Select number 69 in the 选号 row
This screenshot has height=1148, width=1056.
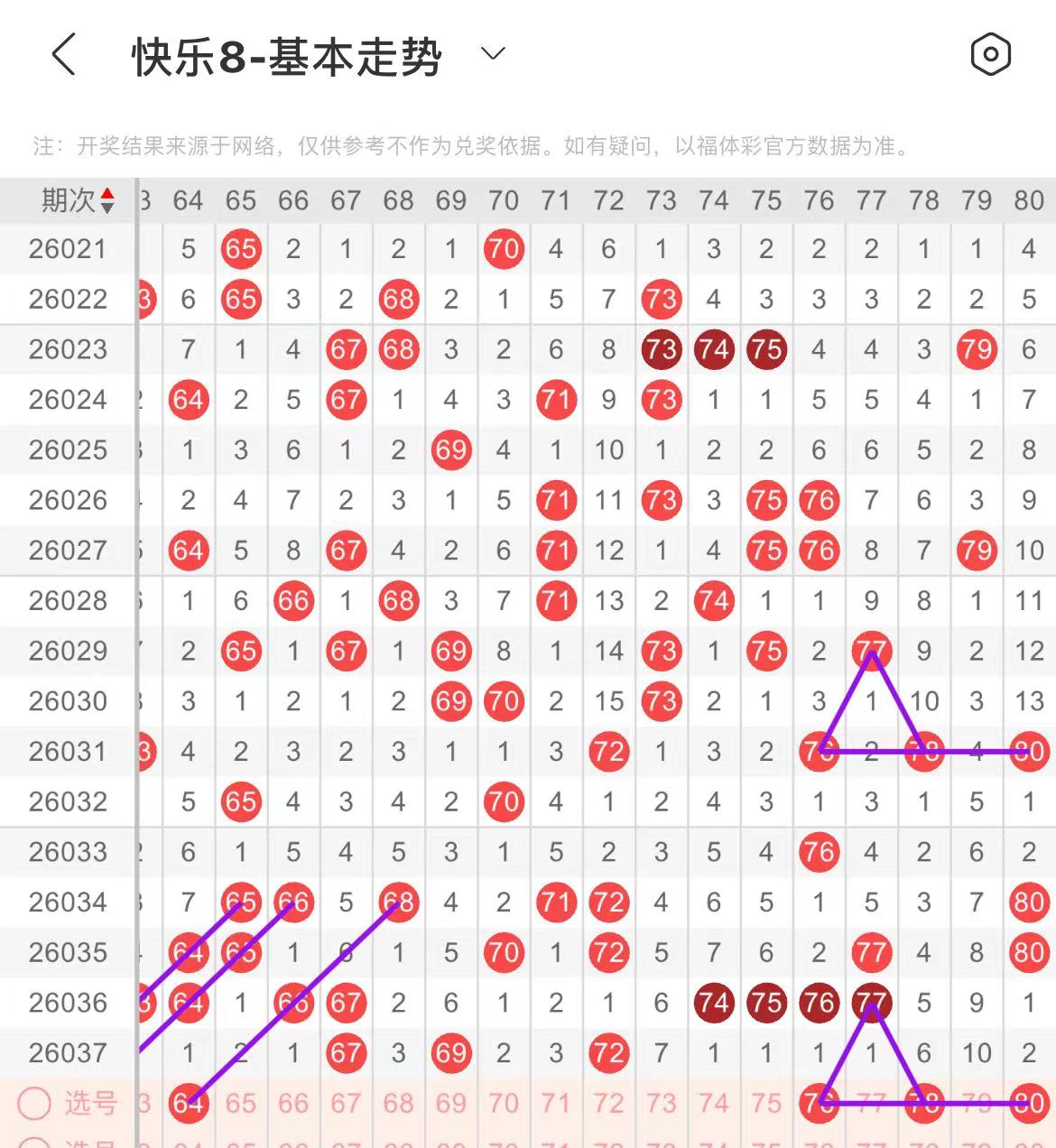click(450, 1103)
